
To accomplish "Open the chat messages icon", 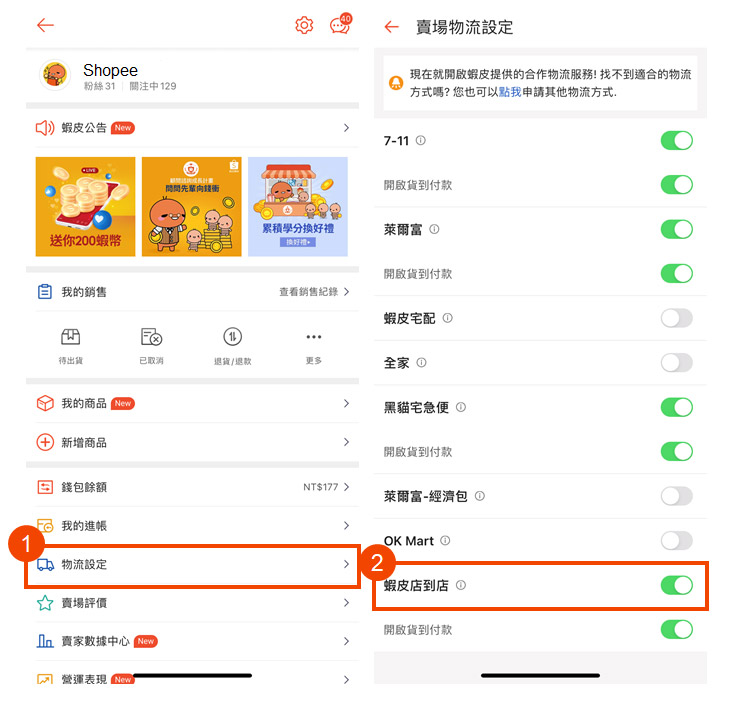I will coord(339,26).
